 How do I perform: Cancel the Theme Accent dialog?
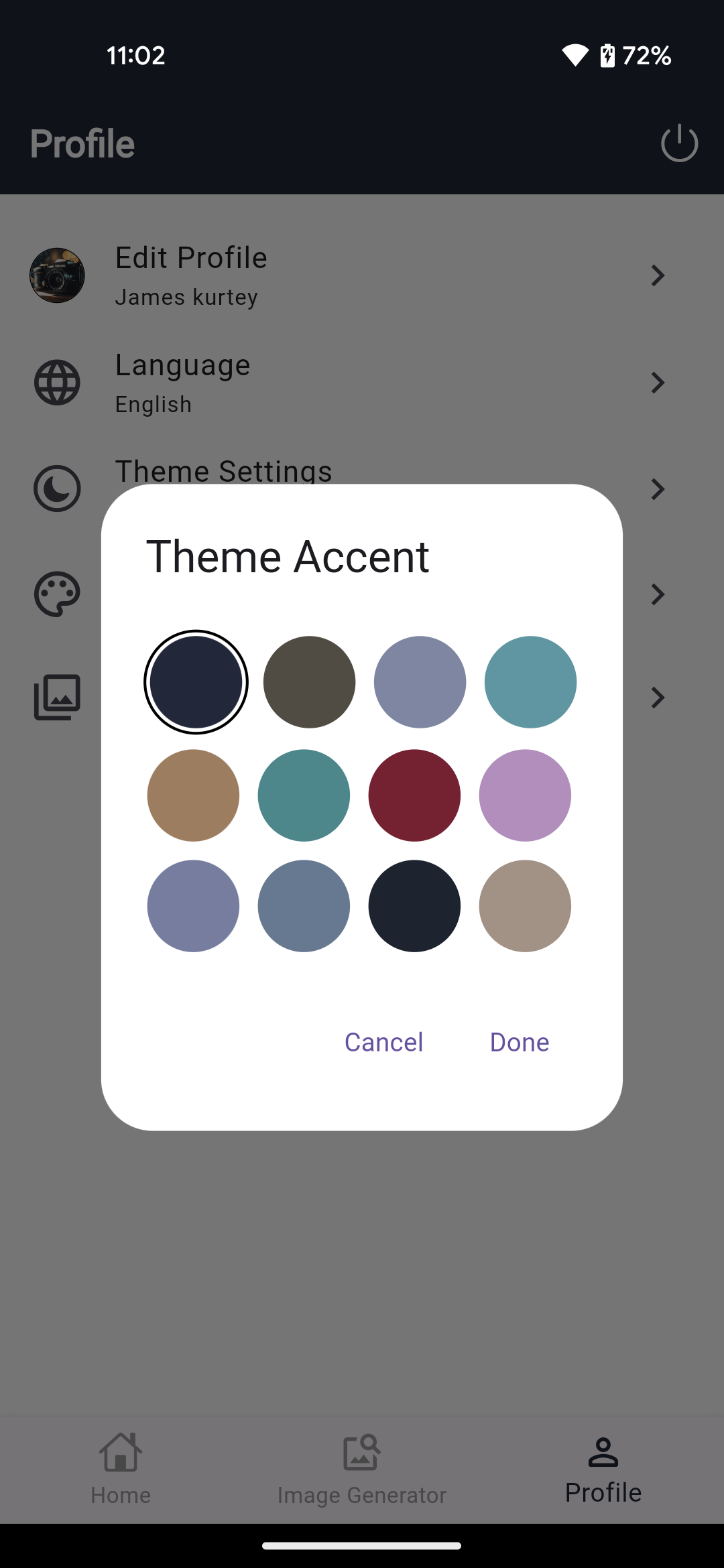pyautogui.click(x=383, y=1042)
